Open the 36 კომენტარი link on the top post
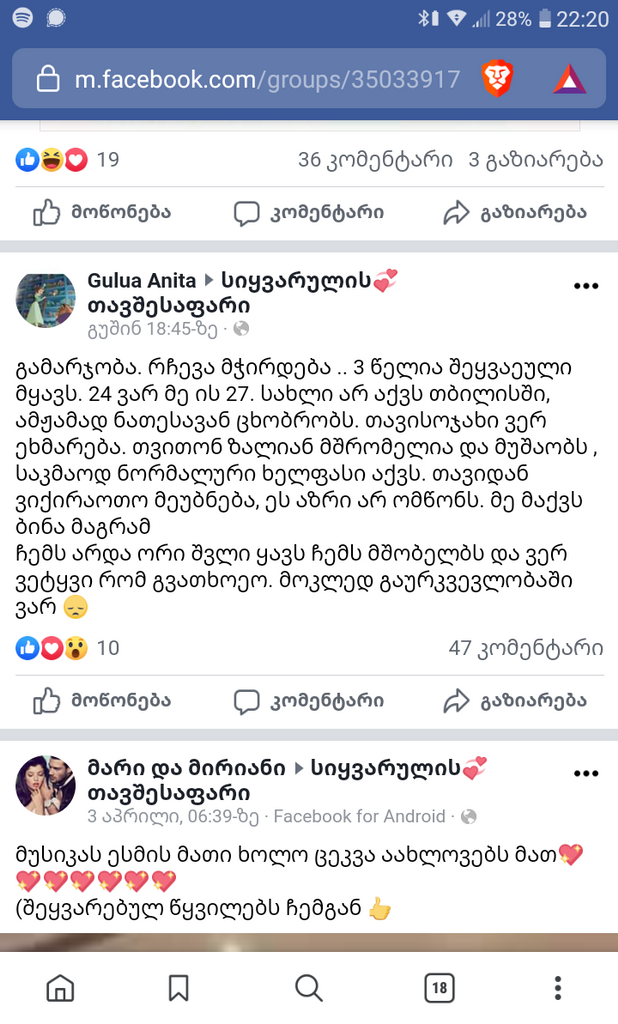The height and width of the screenshot is (1024, 618). click(x=375, y=160)
